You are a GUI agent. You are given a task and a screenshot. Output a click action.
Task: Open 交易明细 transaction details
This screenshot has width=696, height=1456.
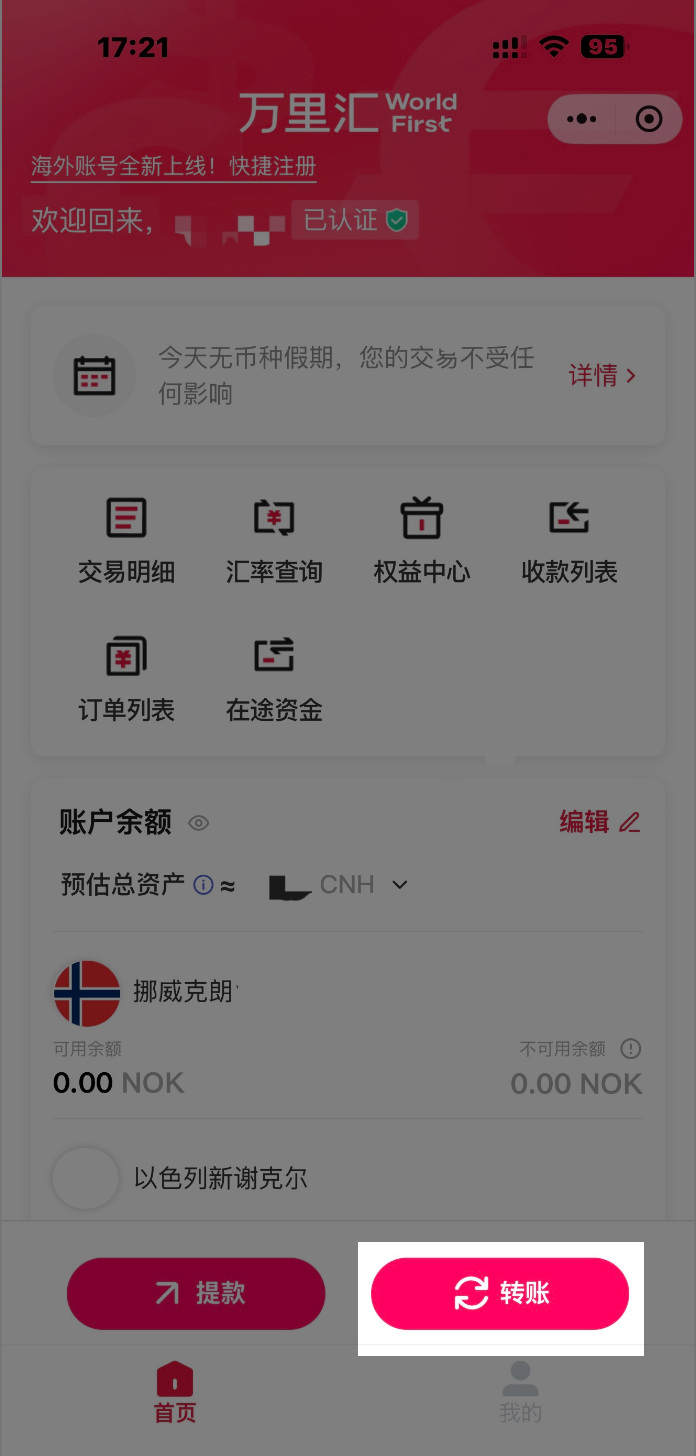pyautogui.click(x=127, y=541)
